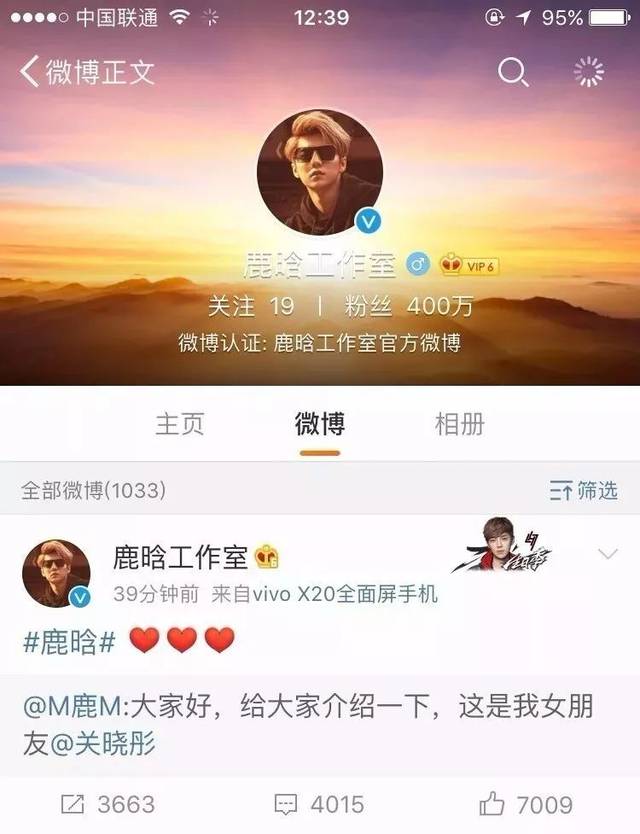The width and height of the screenshot is (640, 834).
Task: Go back to 微博正文
Action: click(87, 72)
